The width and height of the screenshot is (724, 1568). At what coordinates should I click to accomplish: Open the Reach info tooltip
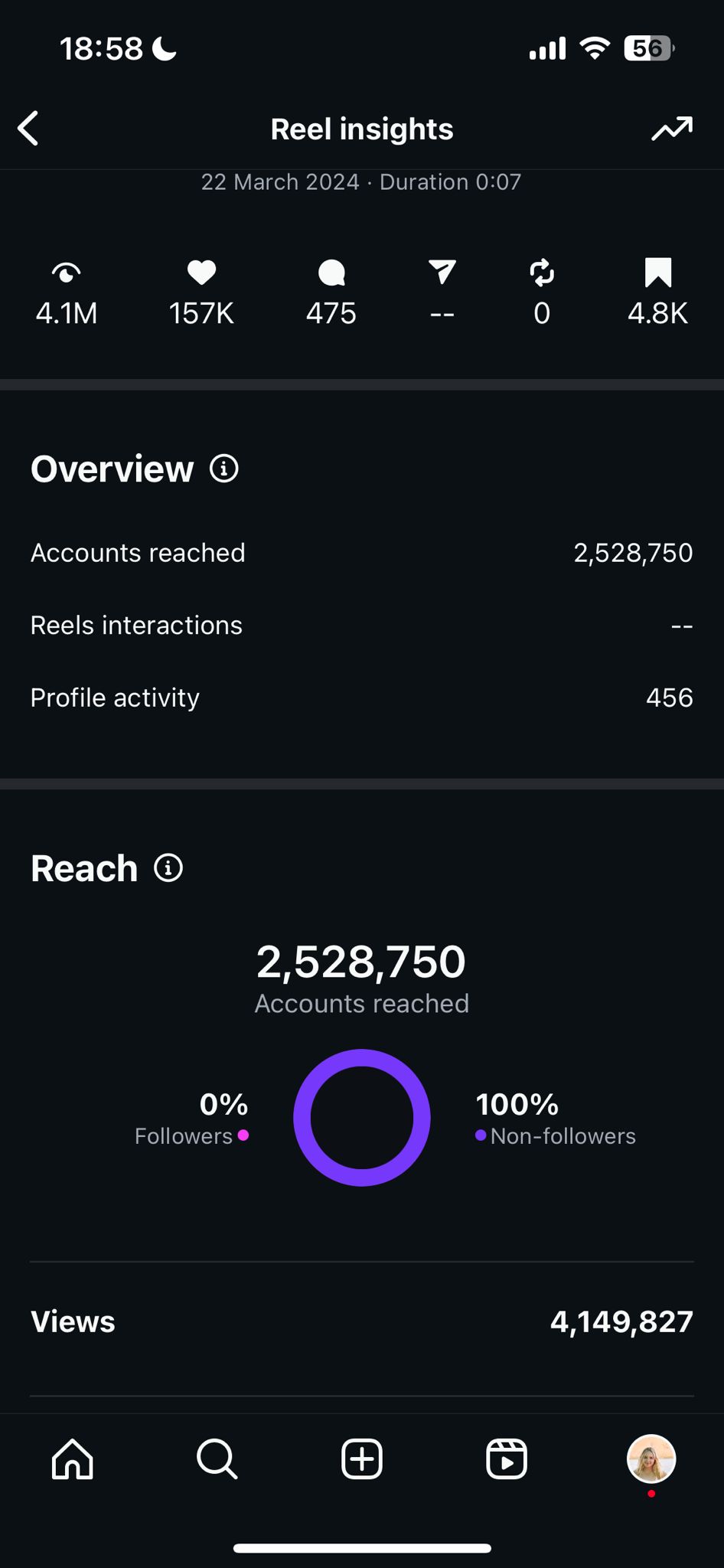click(x=168, y=867)
